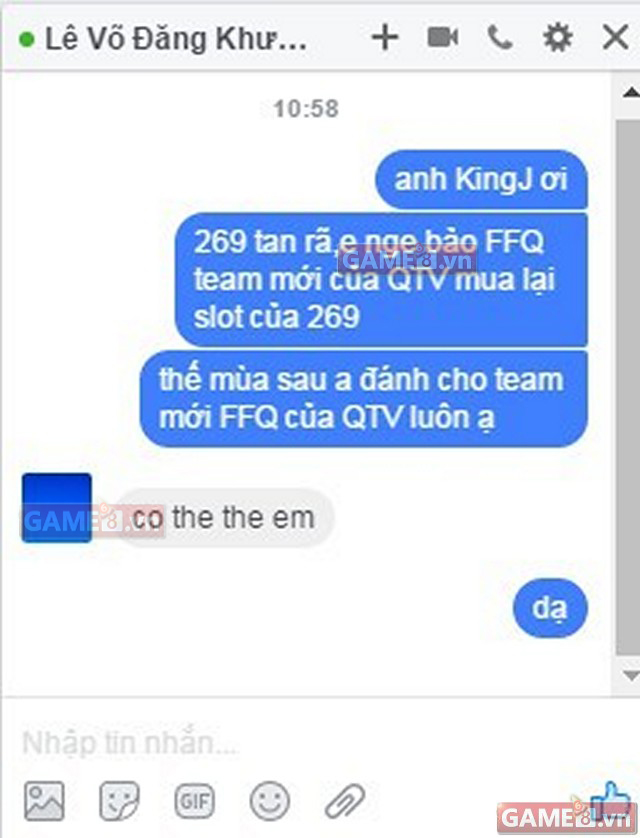Focus the Nhập tin nhắn message field
The image size is (640, 838).
300,743
